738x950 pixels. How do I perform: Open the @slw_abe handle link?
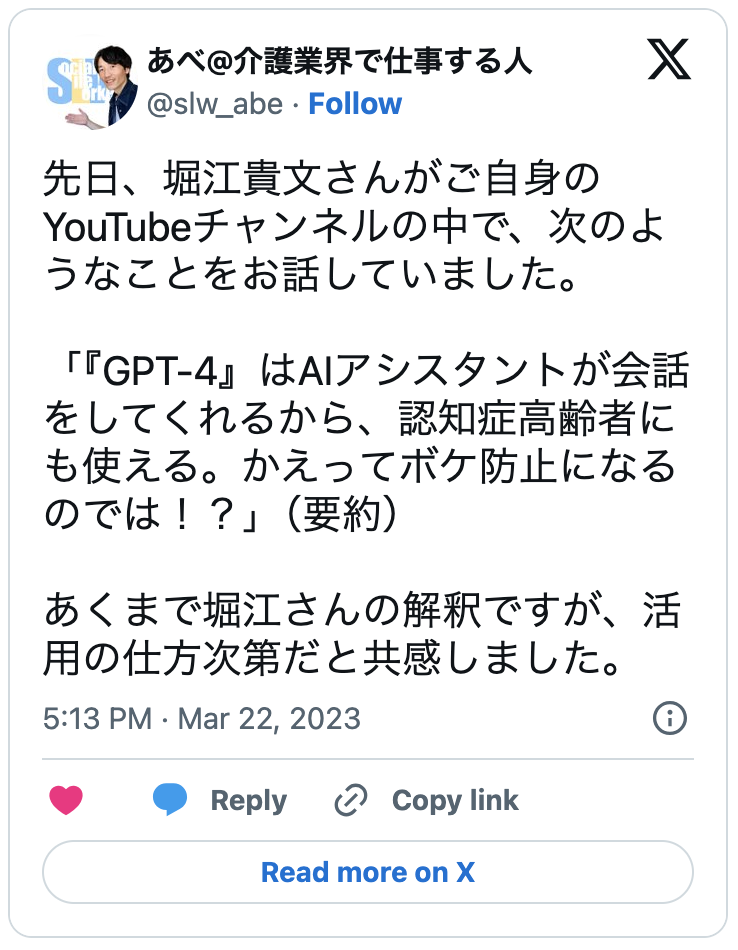[215, 104]
